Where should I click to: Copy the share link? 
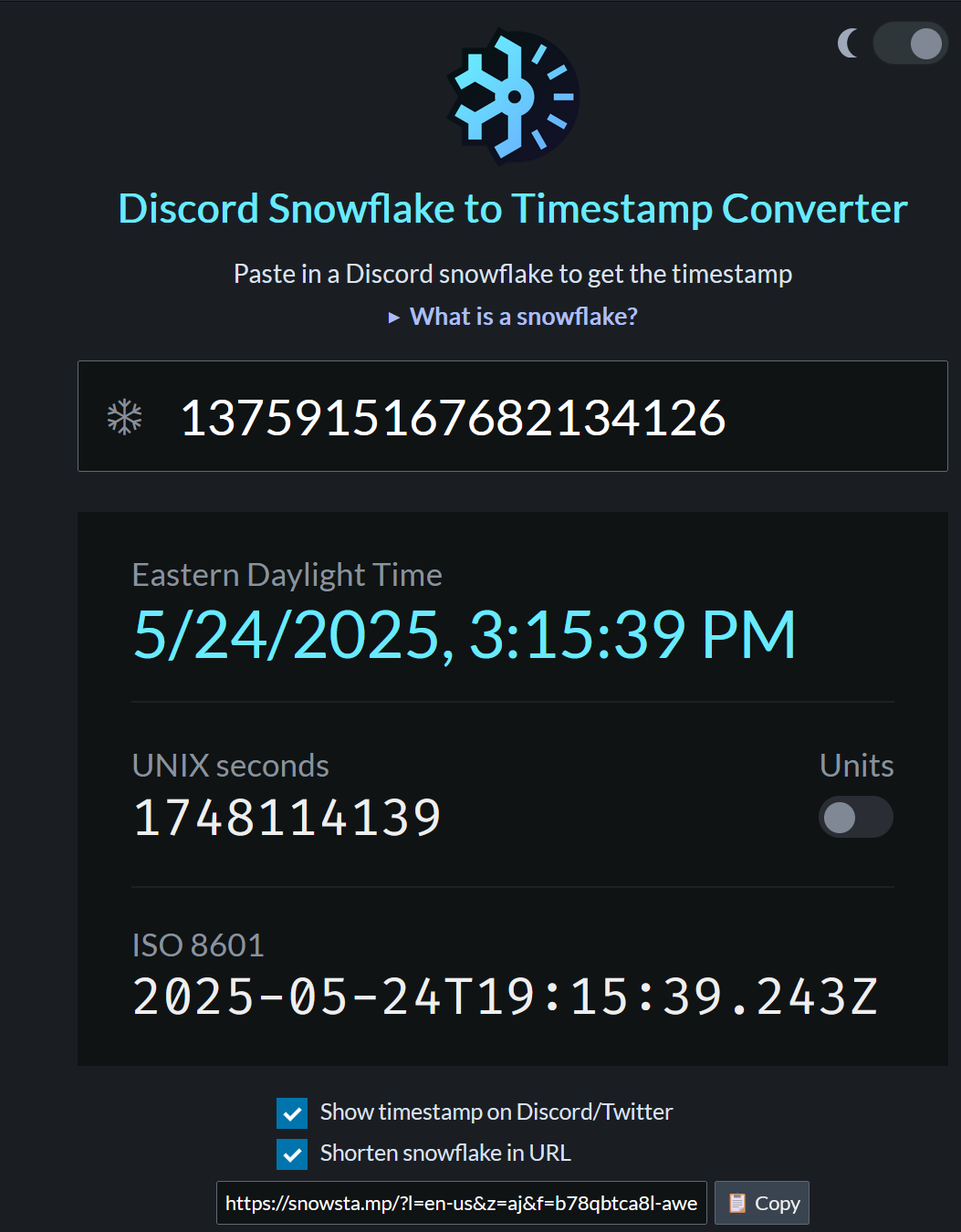click(x=761, y=1203)
